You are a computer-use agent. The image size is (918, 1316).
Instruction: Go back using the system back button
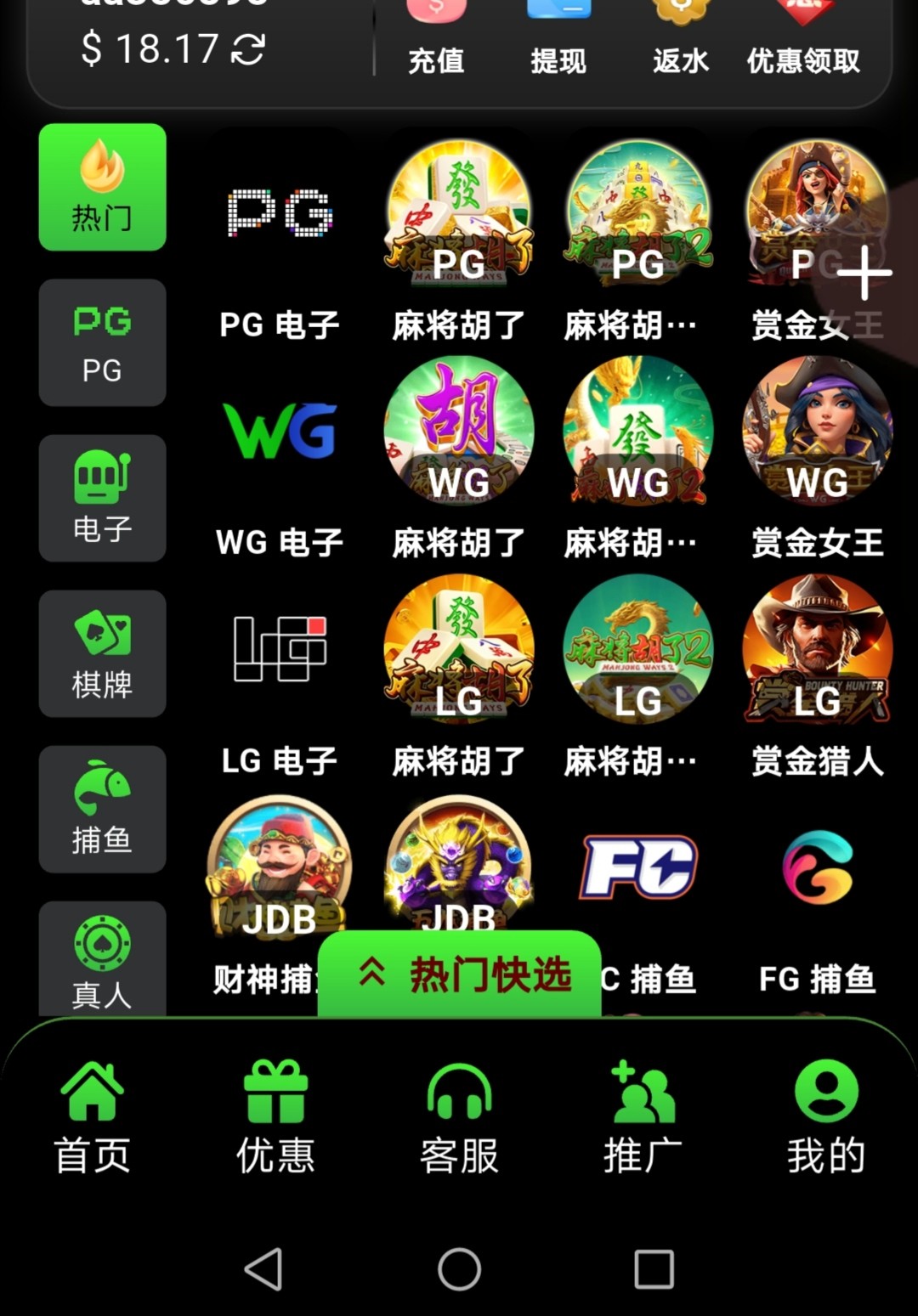[x=263, y=1269]
